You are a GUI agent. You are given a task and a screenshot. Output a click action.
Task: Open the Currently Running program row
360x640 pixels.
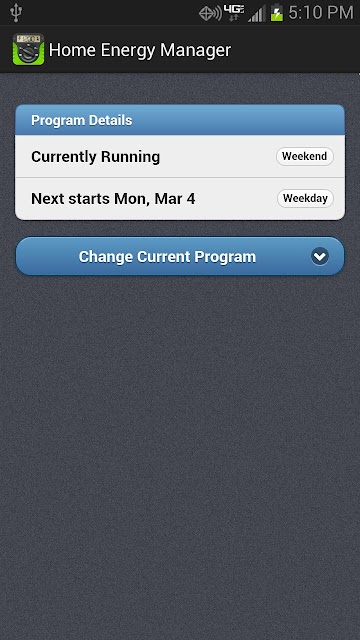click(180, 156)
